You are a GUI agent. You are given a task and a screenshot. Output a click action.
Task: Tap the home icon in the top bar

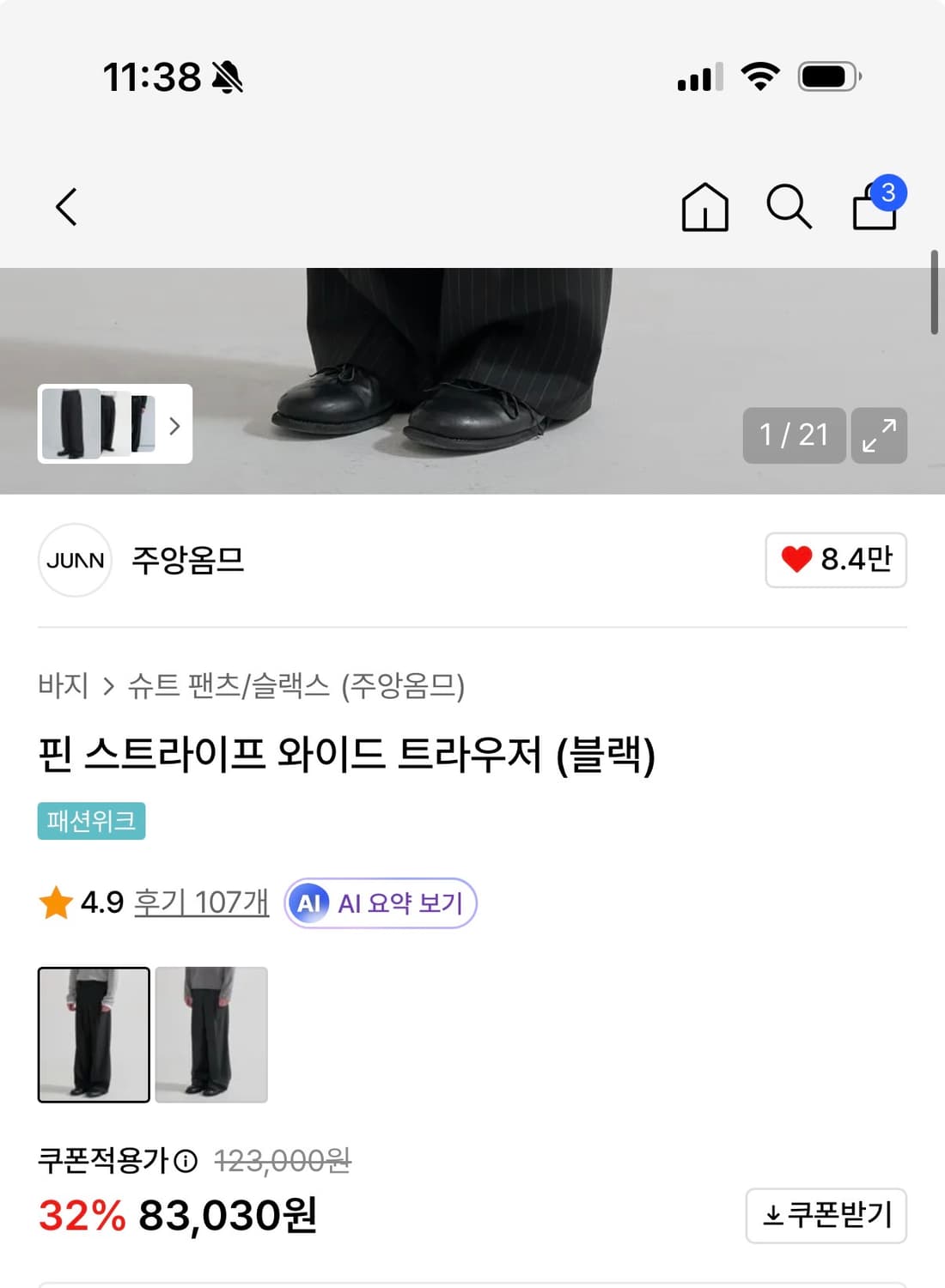coord(704,206)
